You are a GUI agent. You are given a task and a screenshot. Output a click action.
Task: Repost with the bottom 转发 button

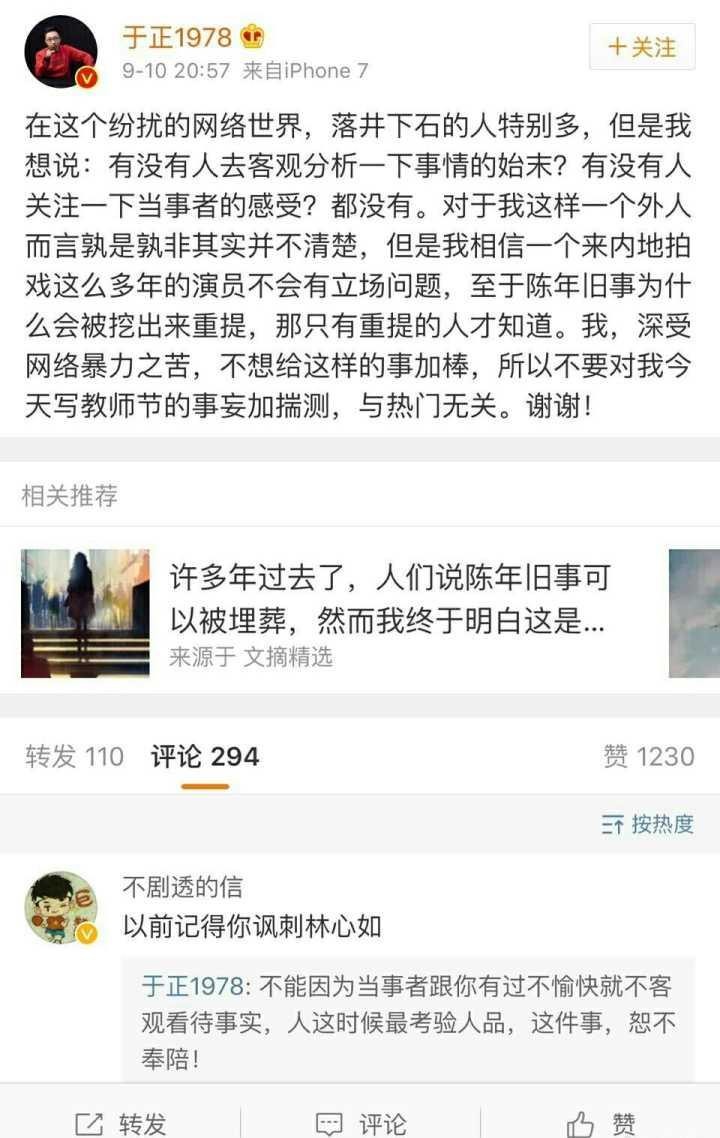click(x=120, y=1123)
